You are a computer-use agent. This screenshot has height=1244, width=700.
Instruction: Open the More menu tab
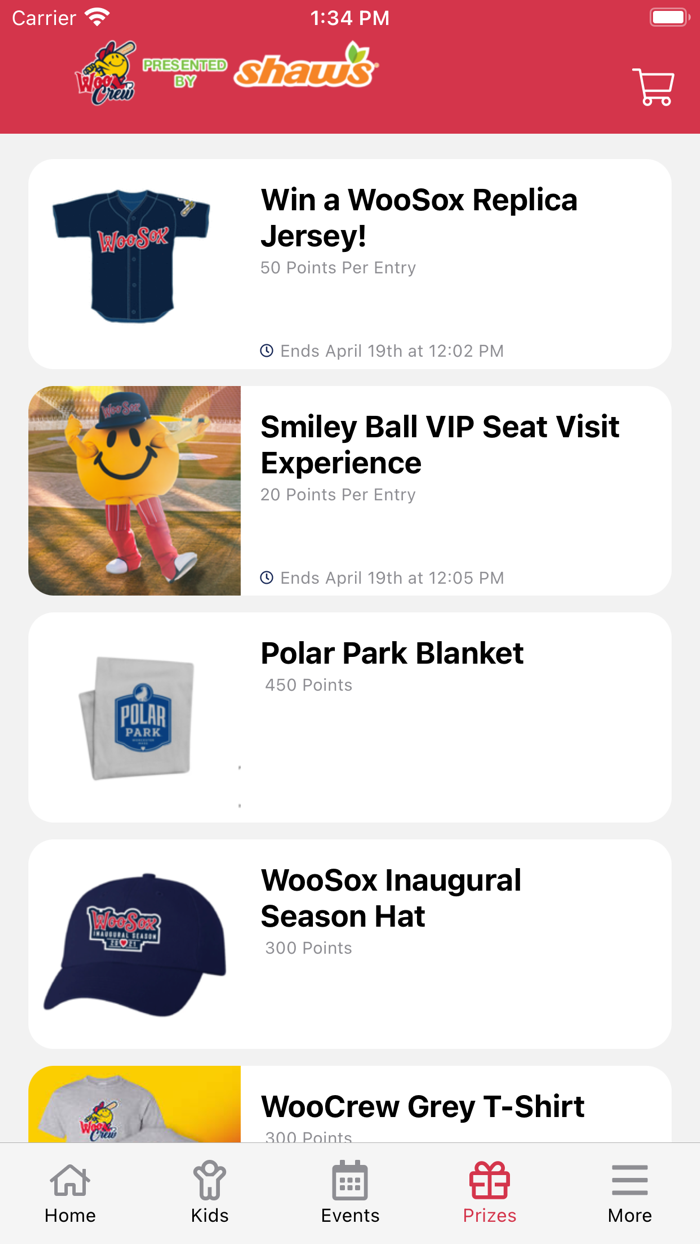[x=630, y=1193]
